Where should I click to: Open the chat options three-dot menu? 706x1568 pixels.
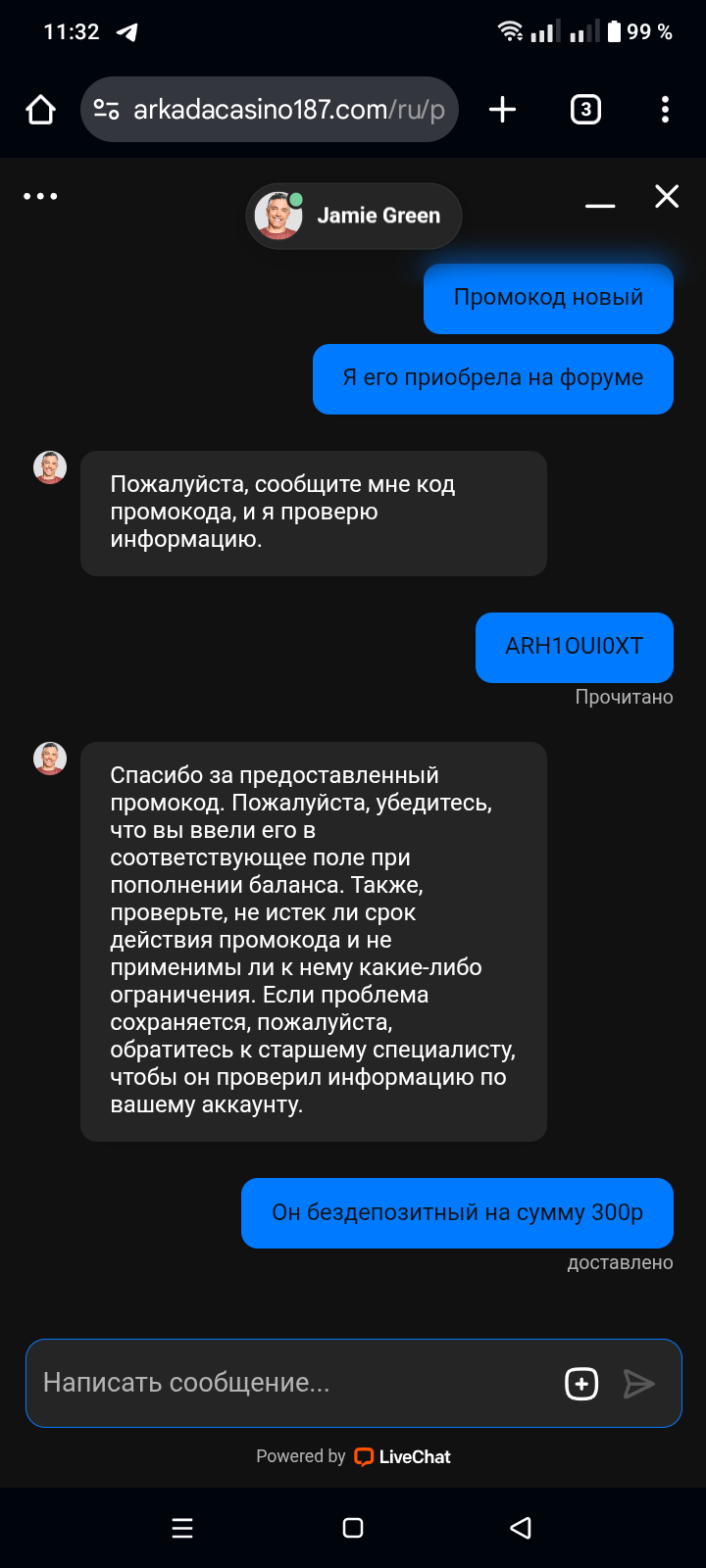click(40, 196)
